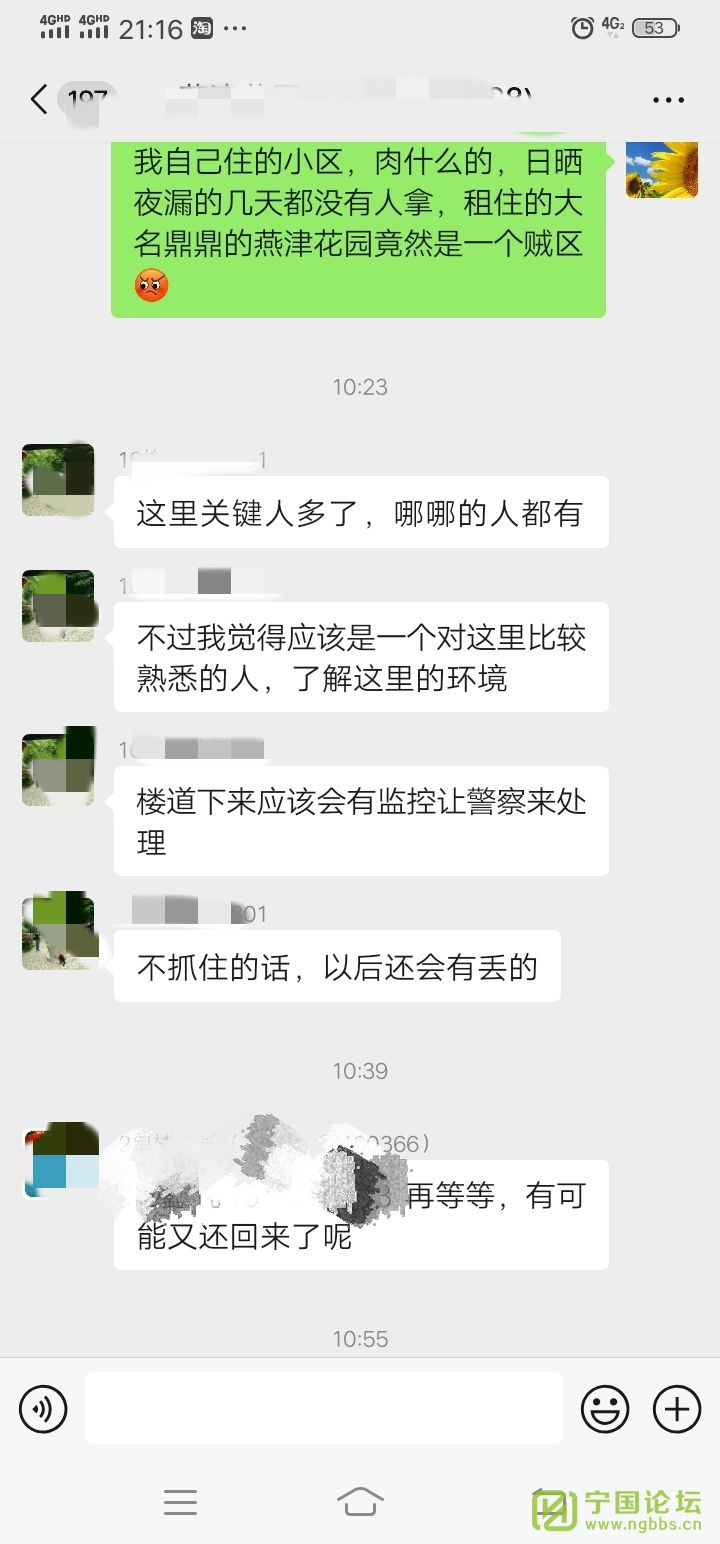Open the group chat overflow menu

pyautogui.click(x=668, y=100)
